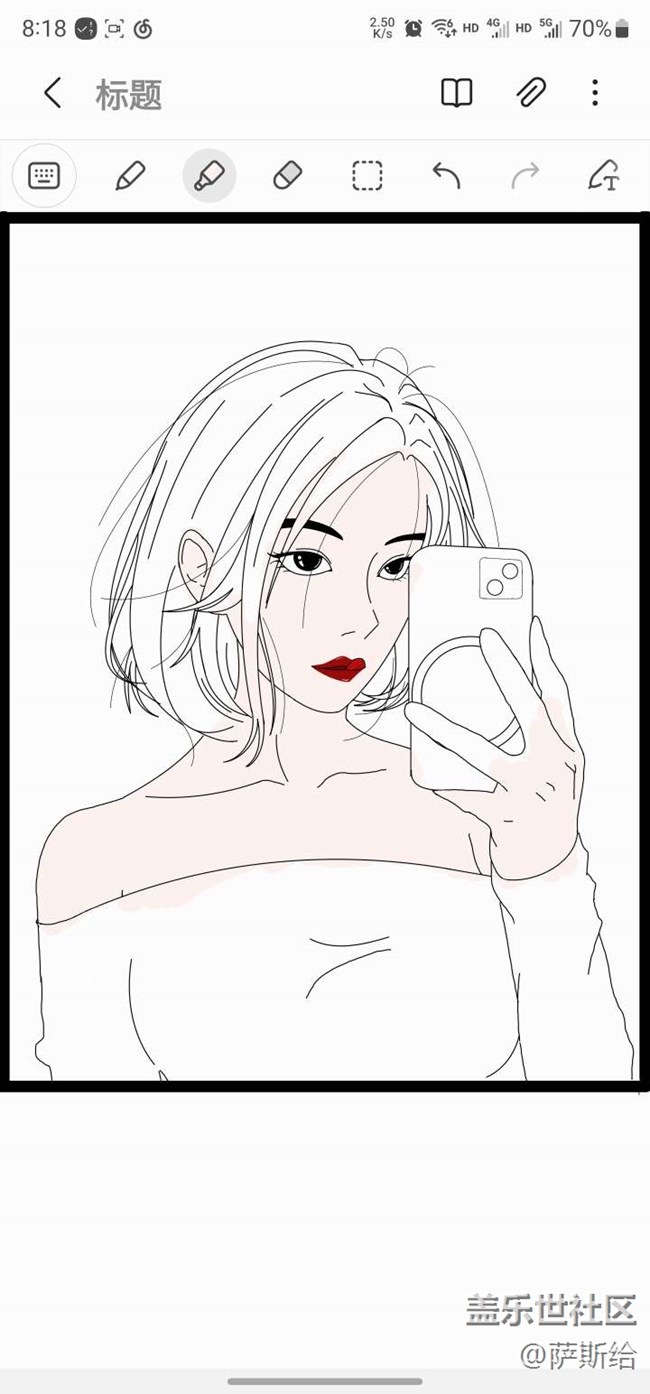The width and height of the screenshot is (650, 1394).
Task: Switch to reading mode book icon
Action: pos(457,93)
